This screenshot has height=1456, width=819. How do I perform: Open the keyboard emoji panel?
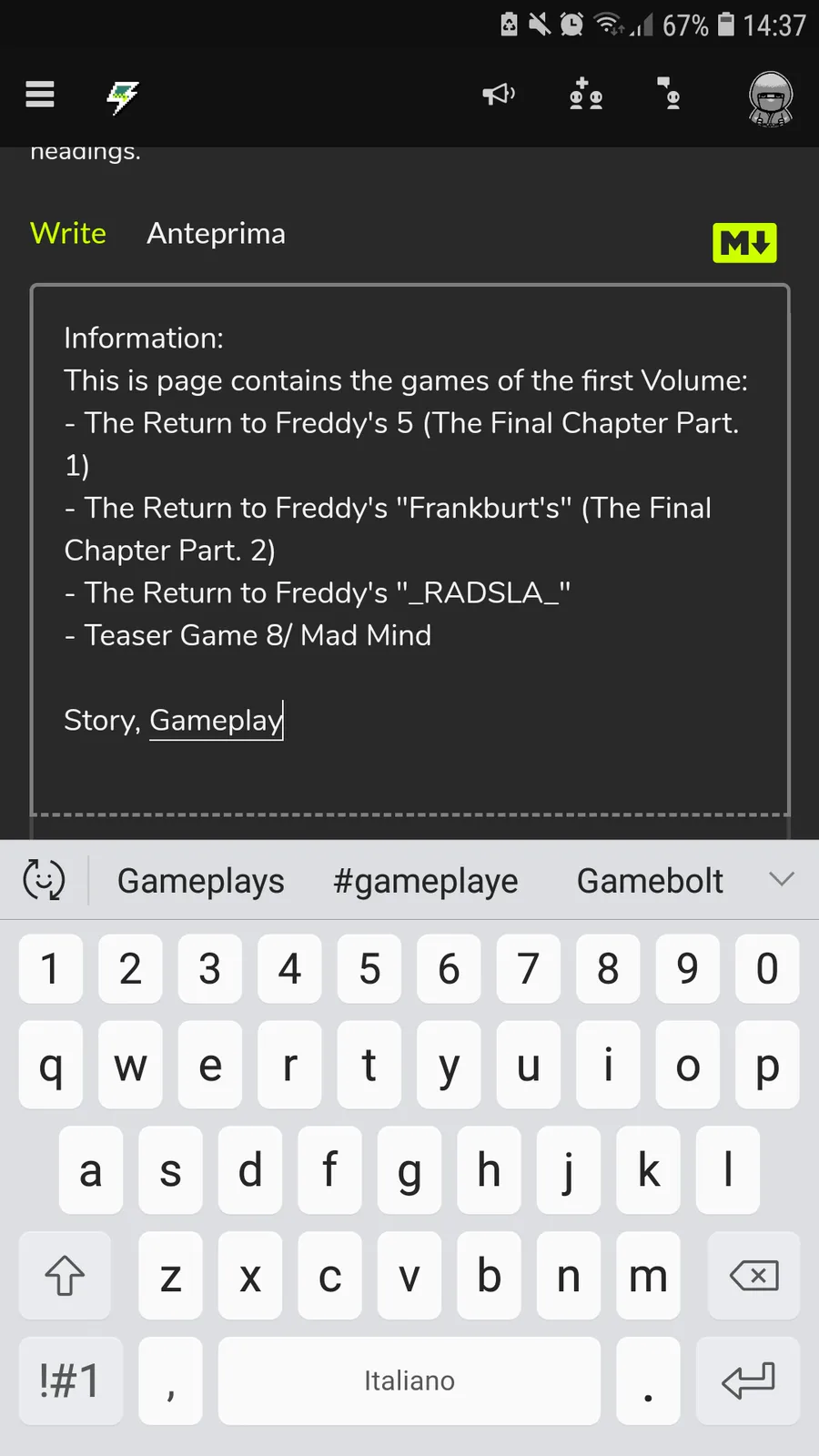coord(44,880)
